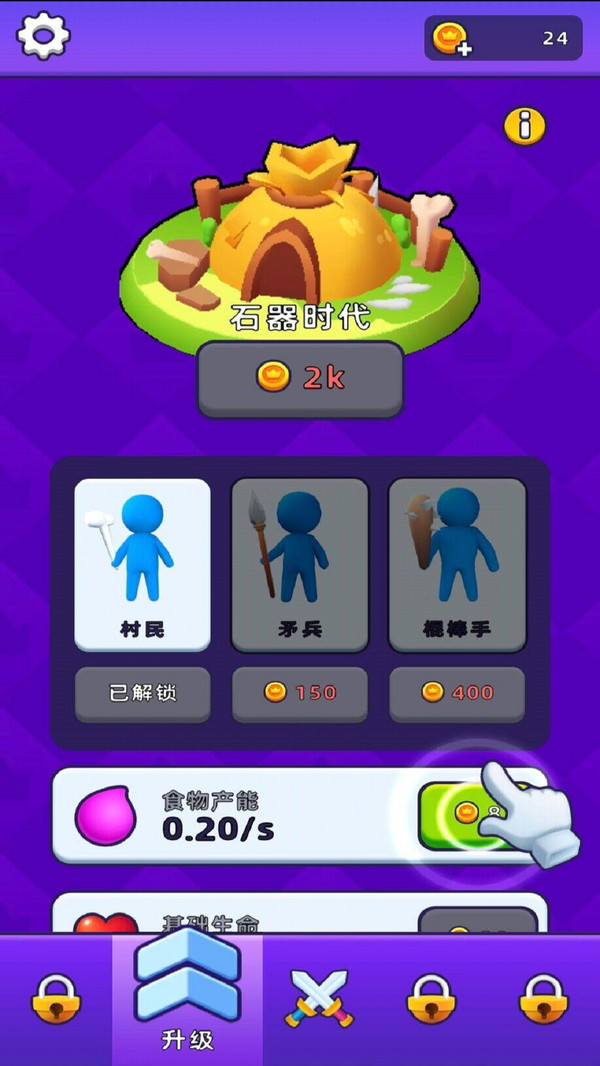
Task: Open the settings gear
Action: (x=43, y=36)
